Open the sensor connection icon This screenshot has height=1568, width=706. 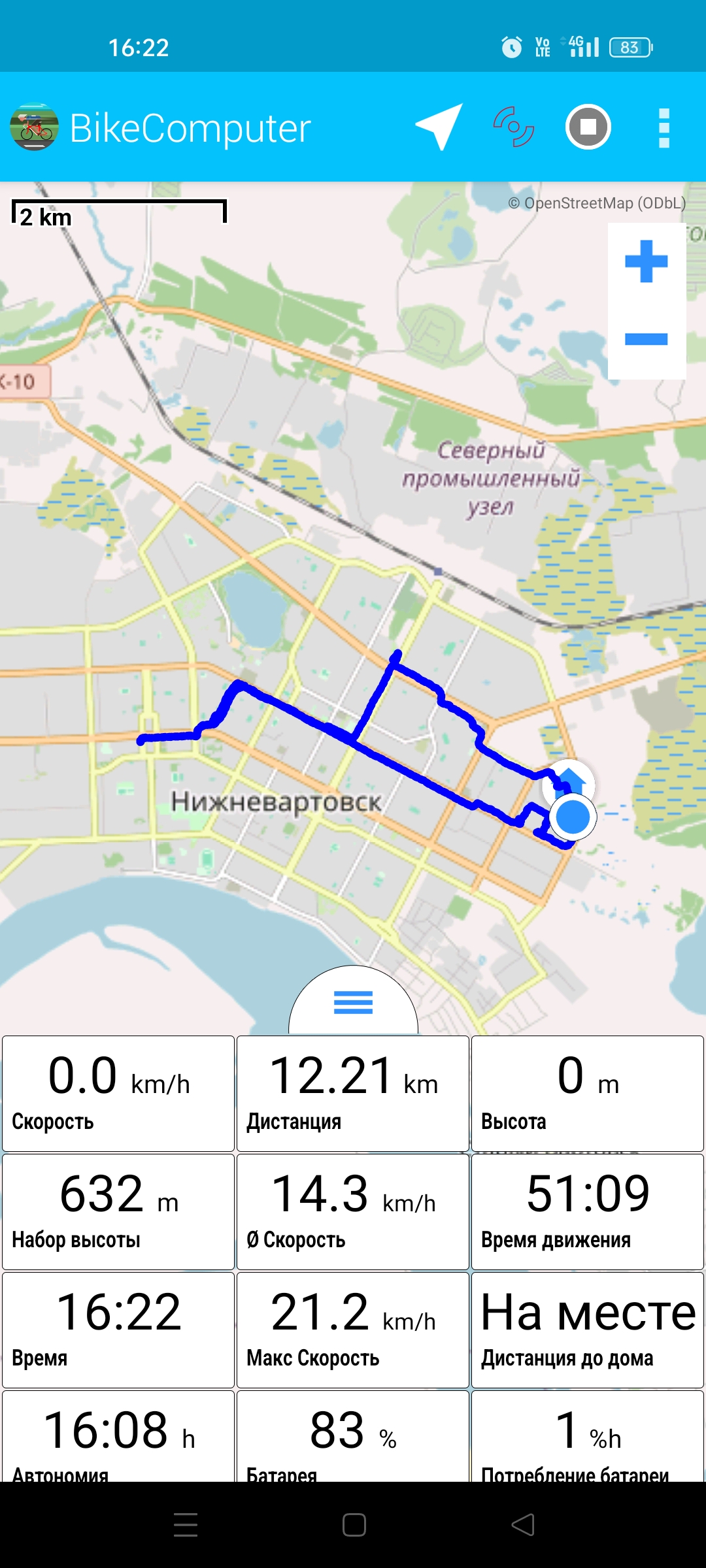click(x=514, y=127)
